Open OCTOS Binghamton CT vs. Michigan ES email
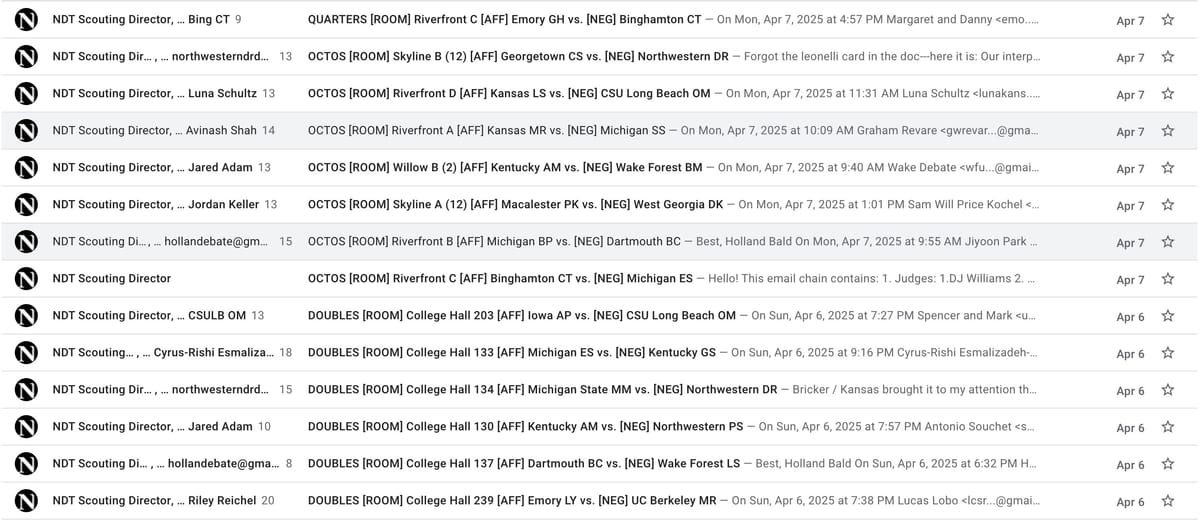1200x521 pixels. point(500,279)
